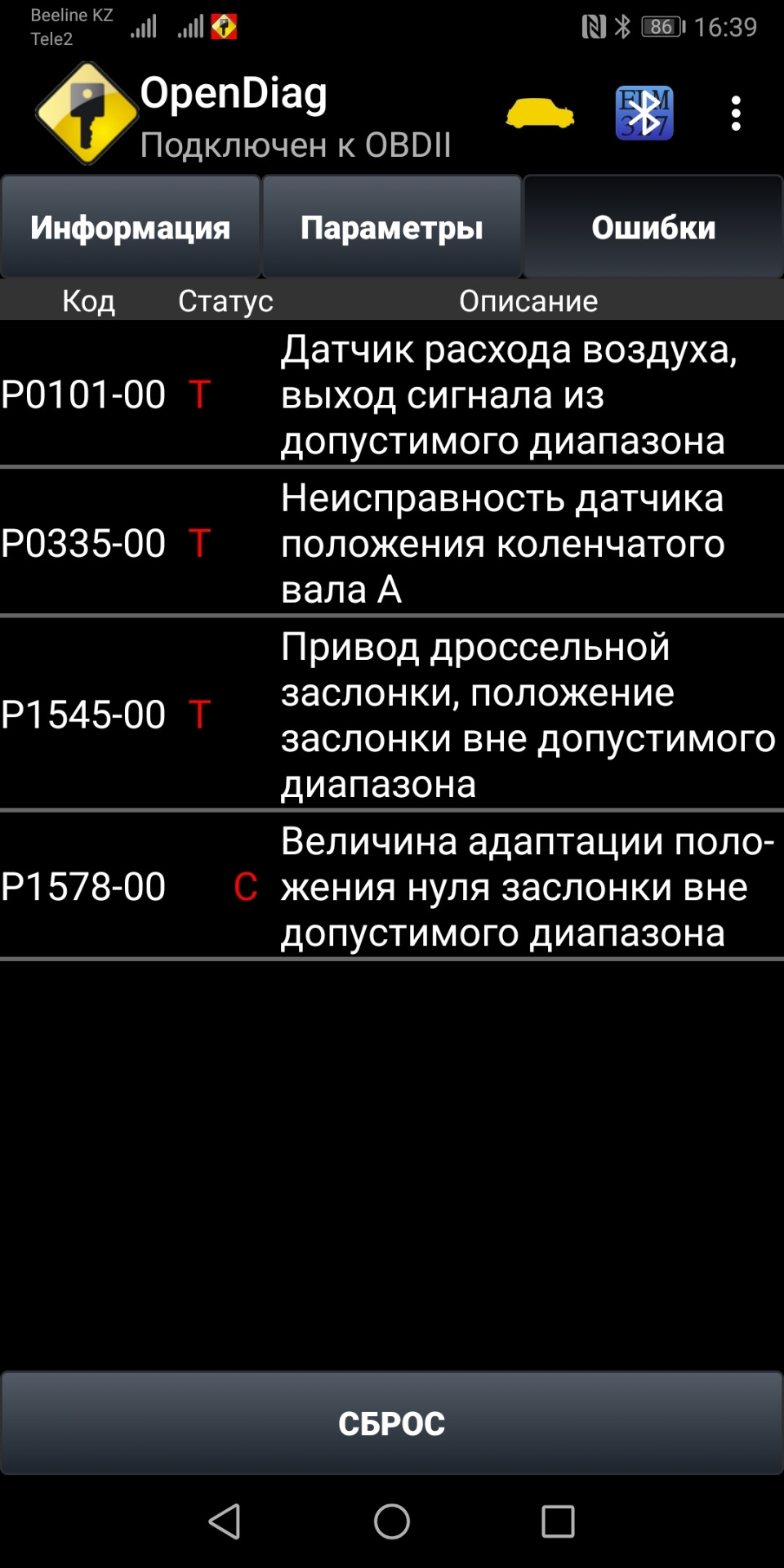Click the Подключен к OBDII status text
Viewport: 784px width, 1568px height.
[294, 147]
